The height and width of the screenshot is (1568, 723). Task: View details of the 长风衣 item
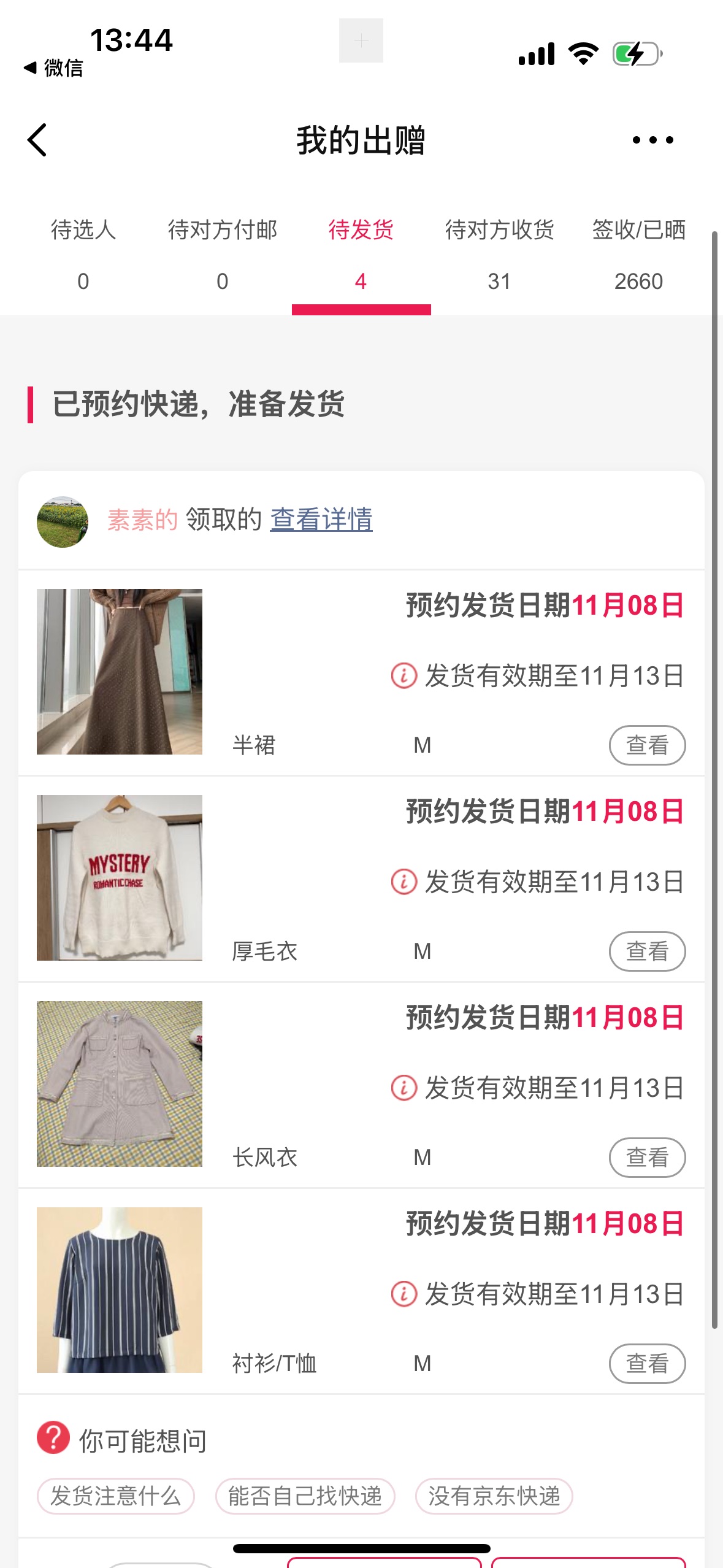pyautogui.click(x=646, y=1158)
